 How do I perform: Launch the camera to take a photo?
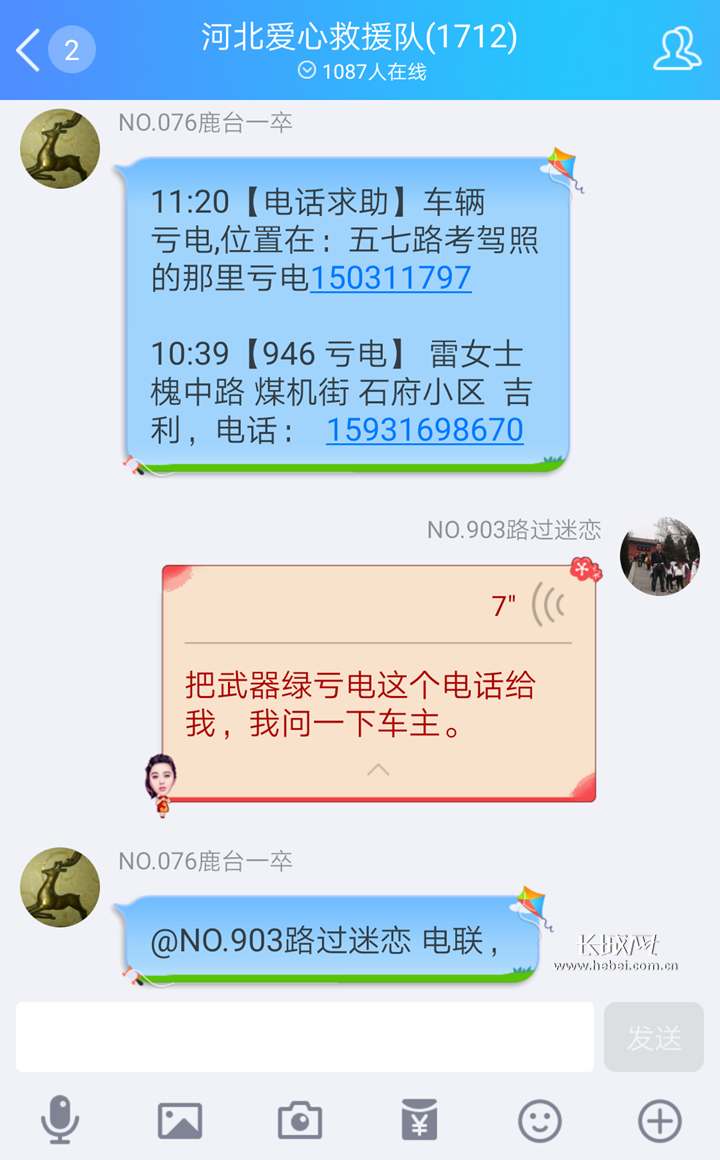(300, 1120)
